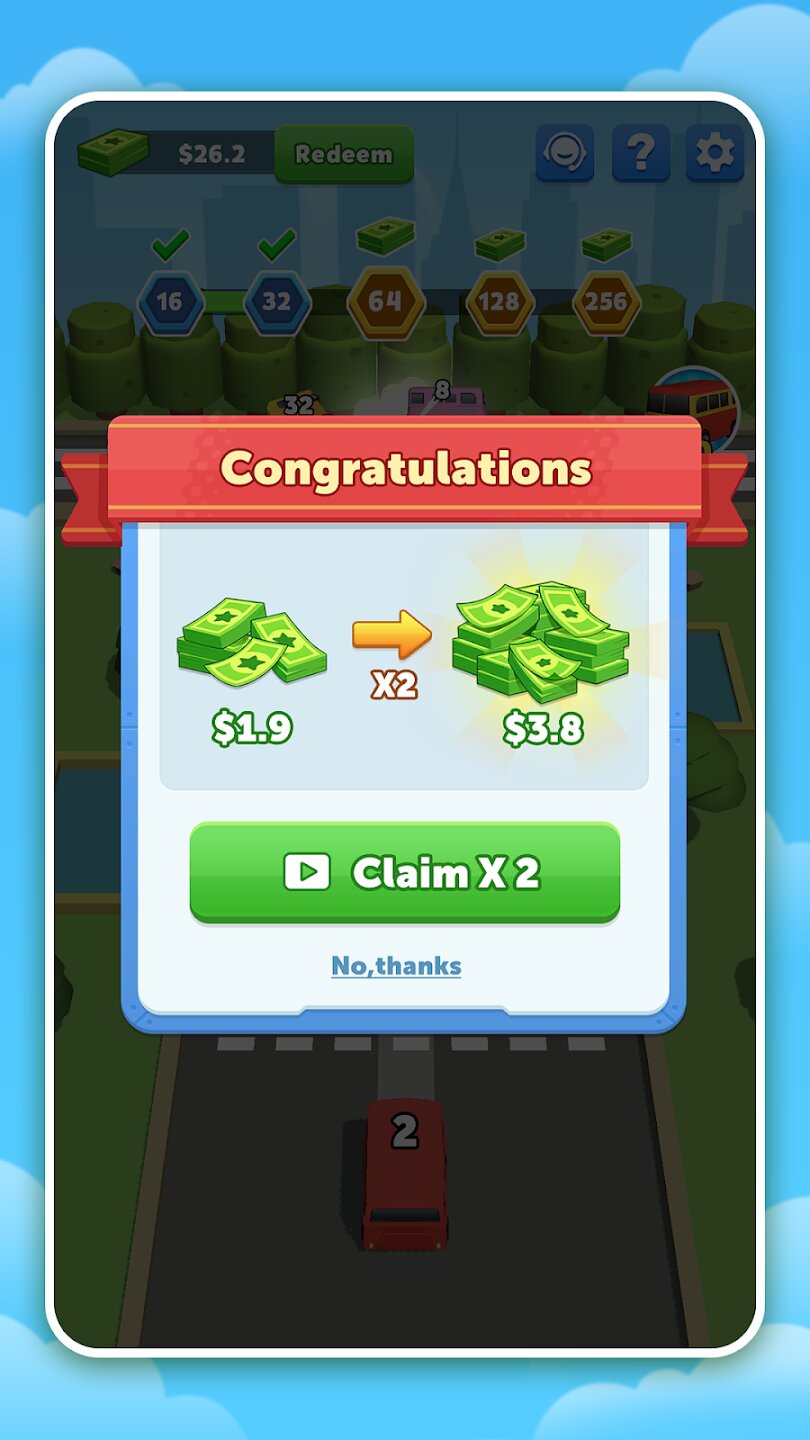Screen dimensions: 810x1440
Task: Decline the offer via No,thanks
Action: pyautogui.click(x=396, y=966)
